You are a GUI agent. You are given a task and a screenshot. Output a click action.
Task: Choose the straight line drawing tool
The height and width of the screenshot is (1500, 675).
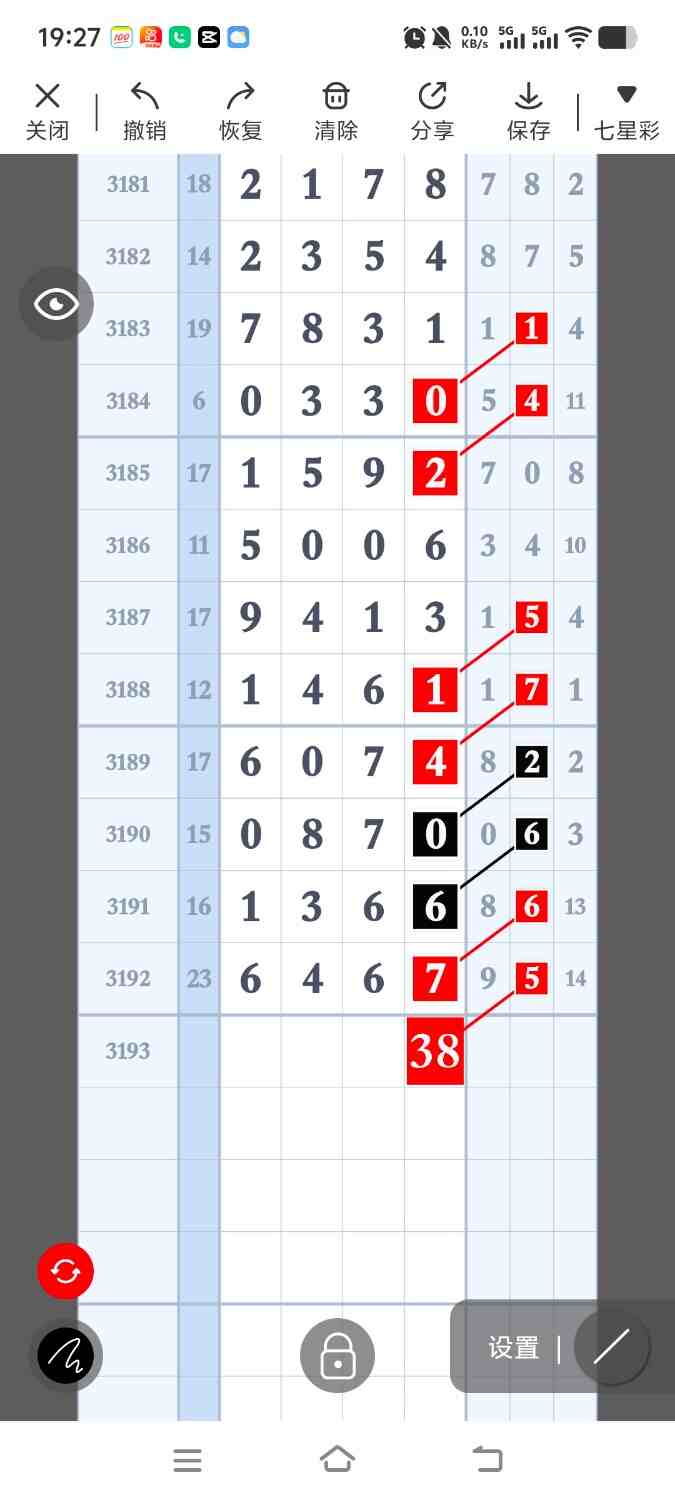611,1346
